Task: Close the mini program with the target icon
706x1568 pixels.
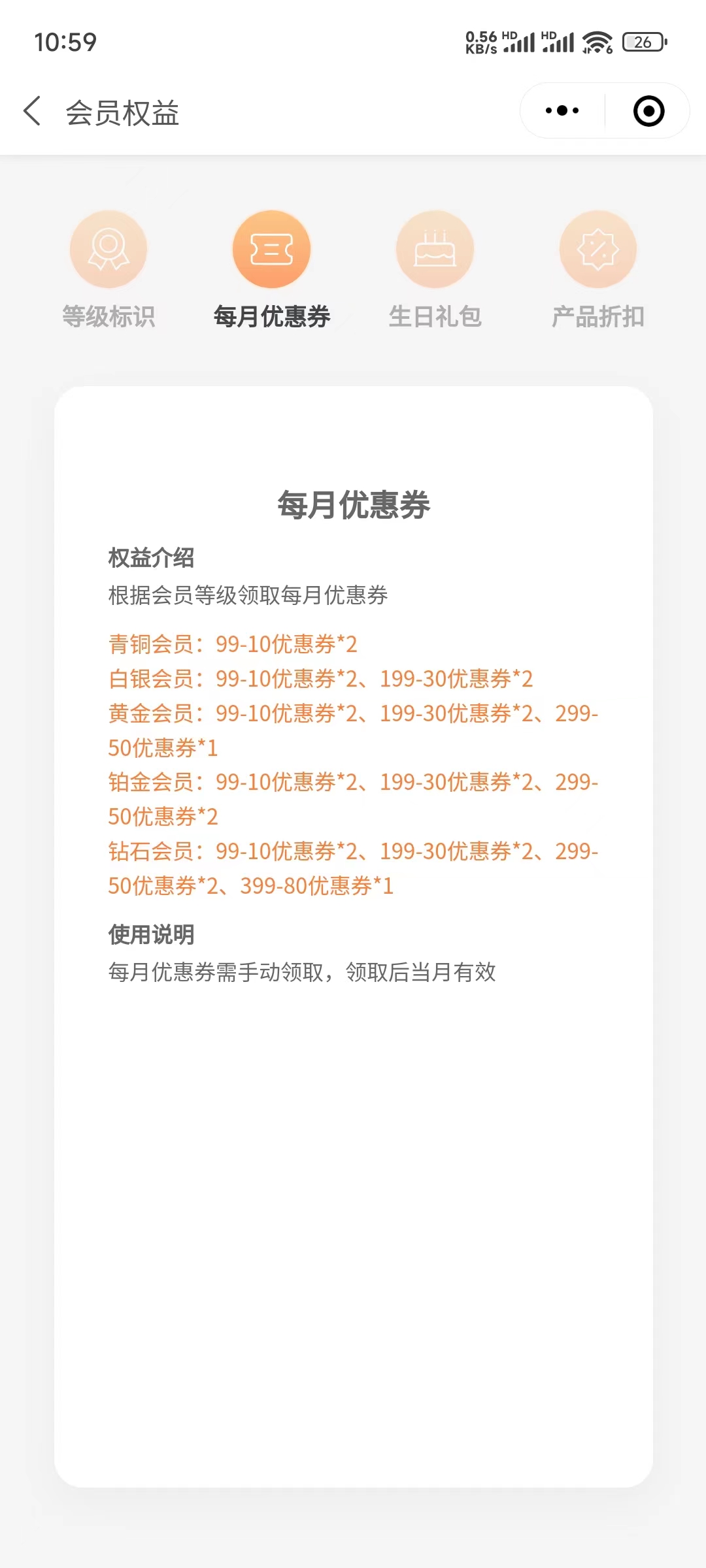Action: tap(648, 111)
